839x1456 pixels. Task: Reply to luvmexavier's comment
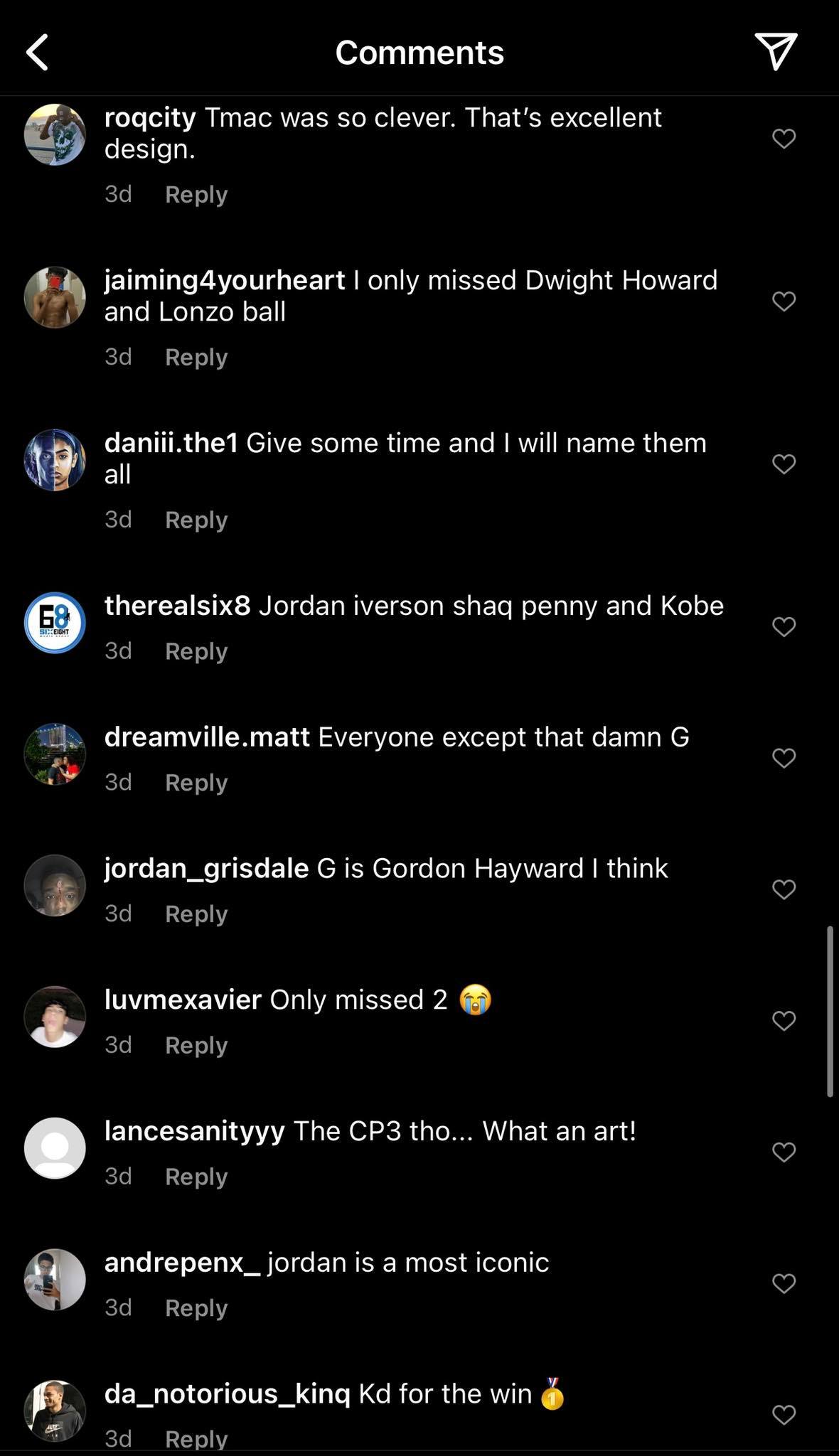196,1044
